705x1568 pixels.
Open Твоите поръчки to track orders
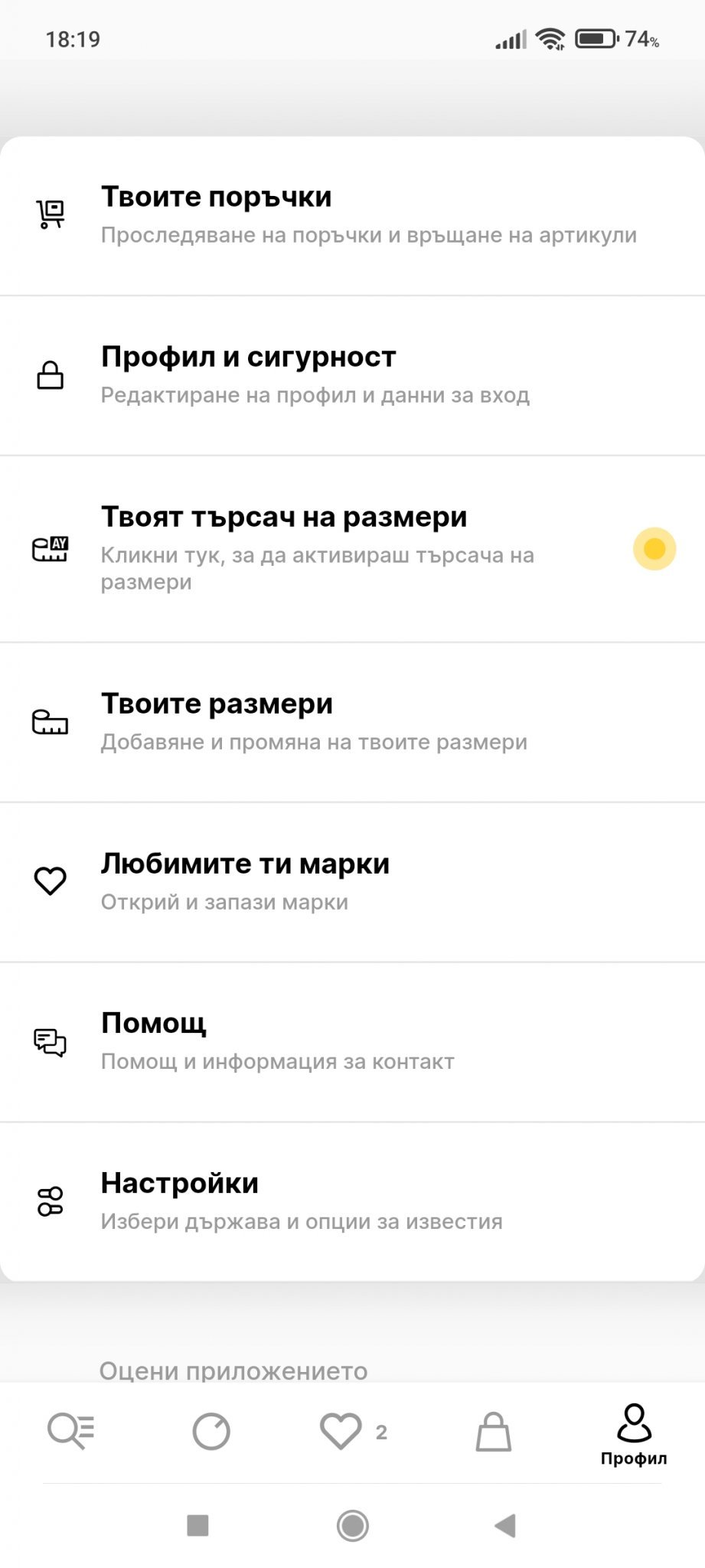tap(352, 215)
